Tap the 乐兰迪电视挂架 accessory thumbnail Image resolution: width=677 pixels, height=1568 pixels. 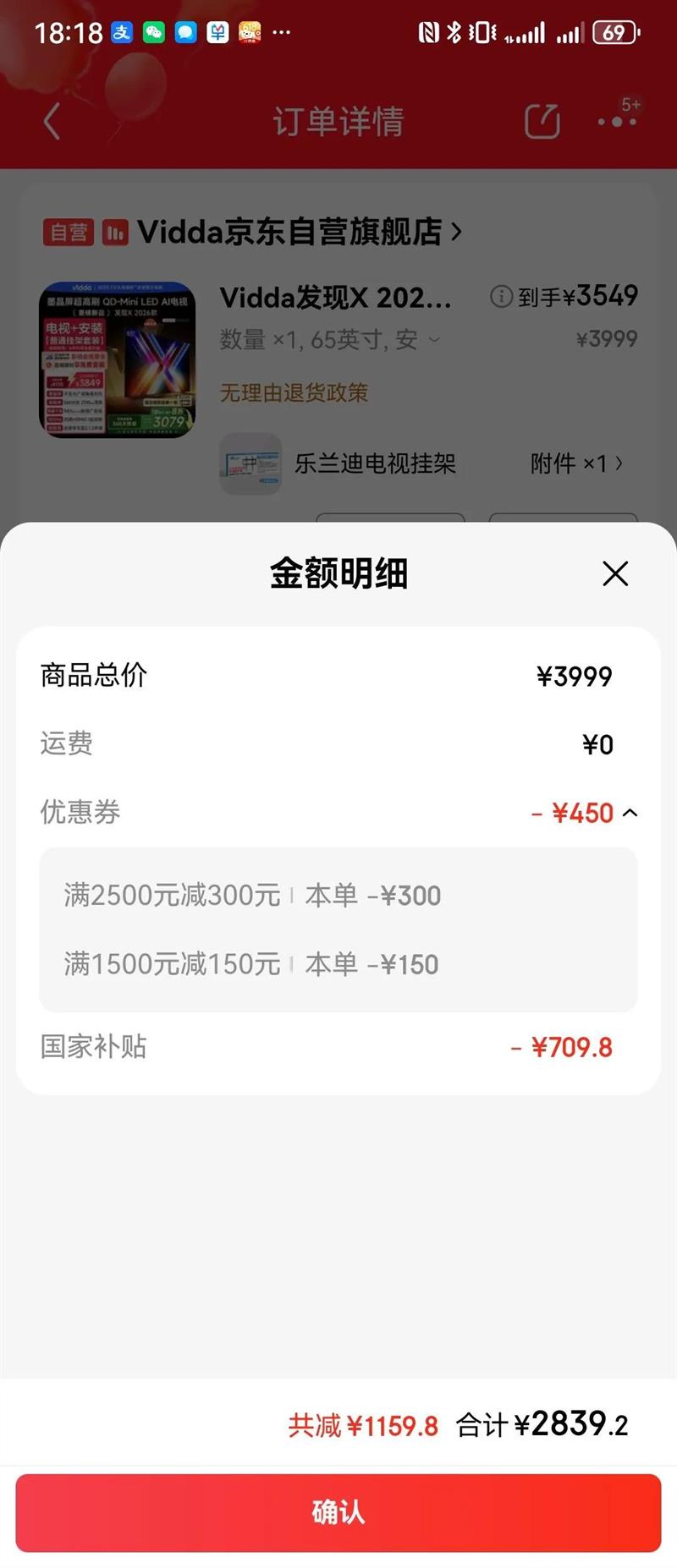(250, 464)
